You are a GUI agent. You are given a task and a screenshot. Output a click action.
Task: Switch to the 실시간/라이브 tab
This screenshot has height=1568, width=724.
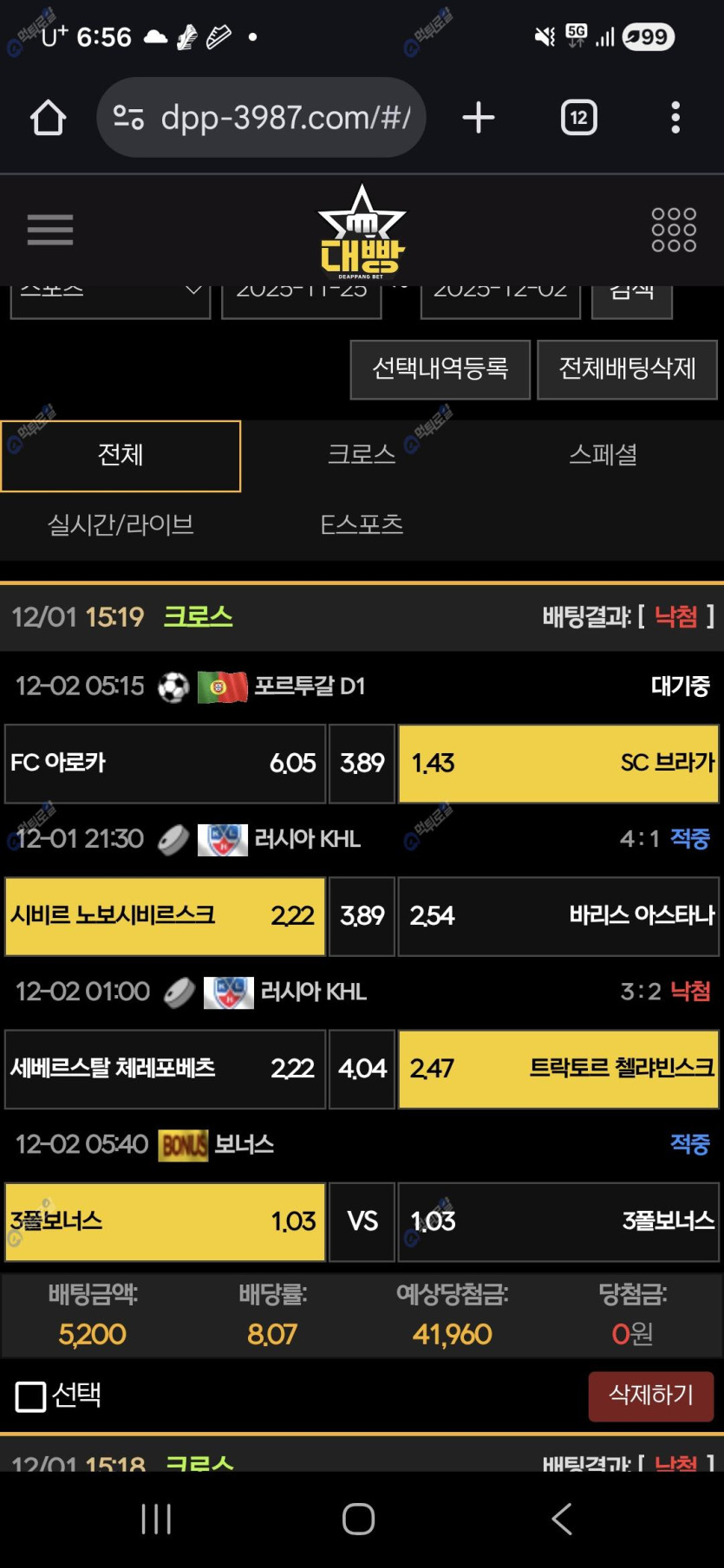(x=121, y=525)
